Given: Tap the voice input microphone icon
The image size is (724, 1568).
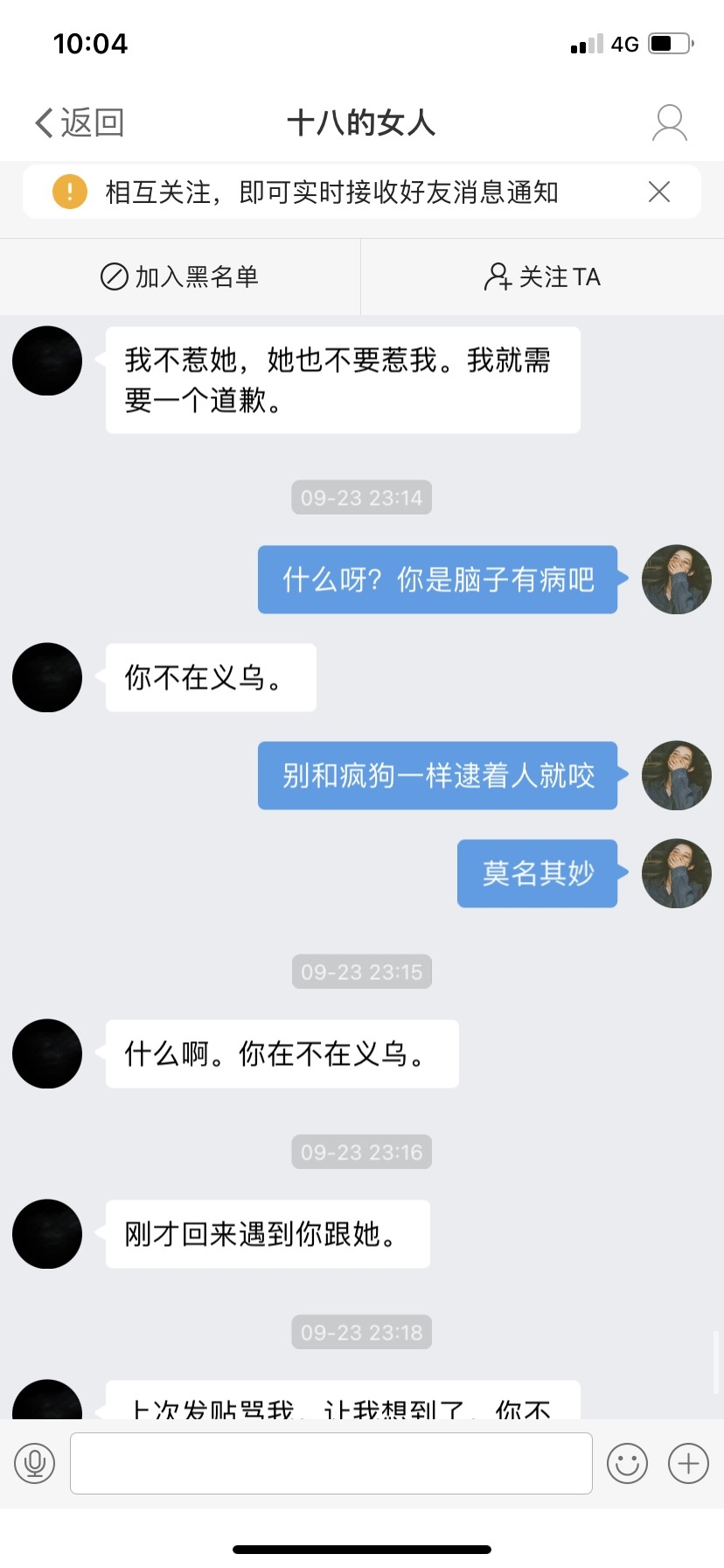Looking at the screenshot, I should click(x=35, y=1462).
